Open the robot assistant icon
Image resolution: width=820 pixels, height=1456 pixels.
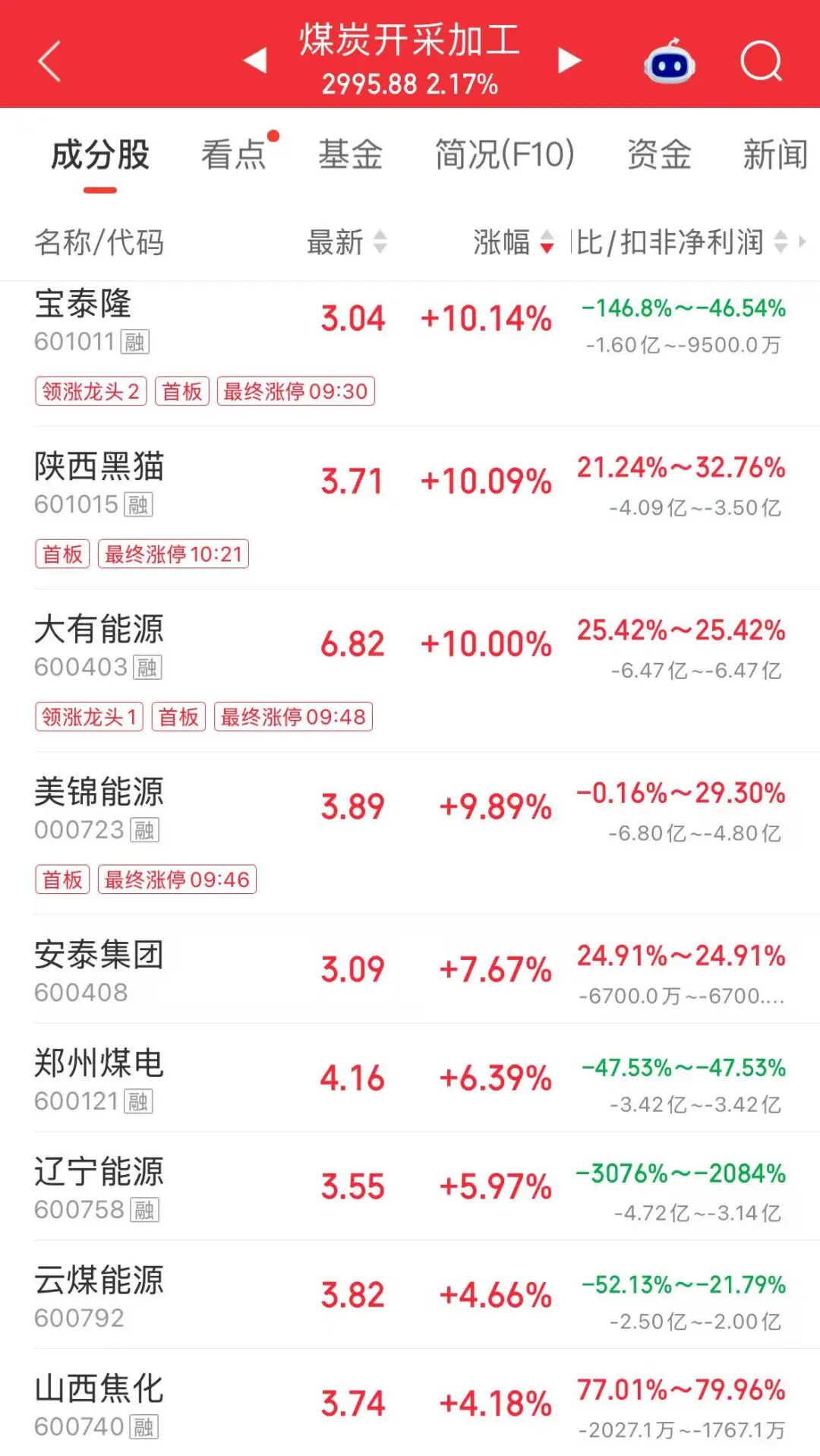[x=669, y=62]
